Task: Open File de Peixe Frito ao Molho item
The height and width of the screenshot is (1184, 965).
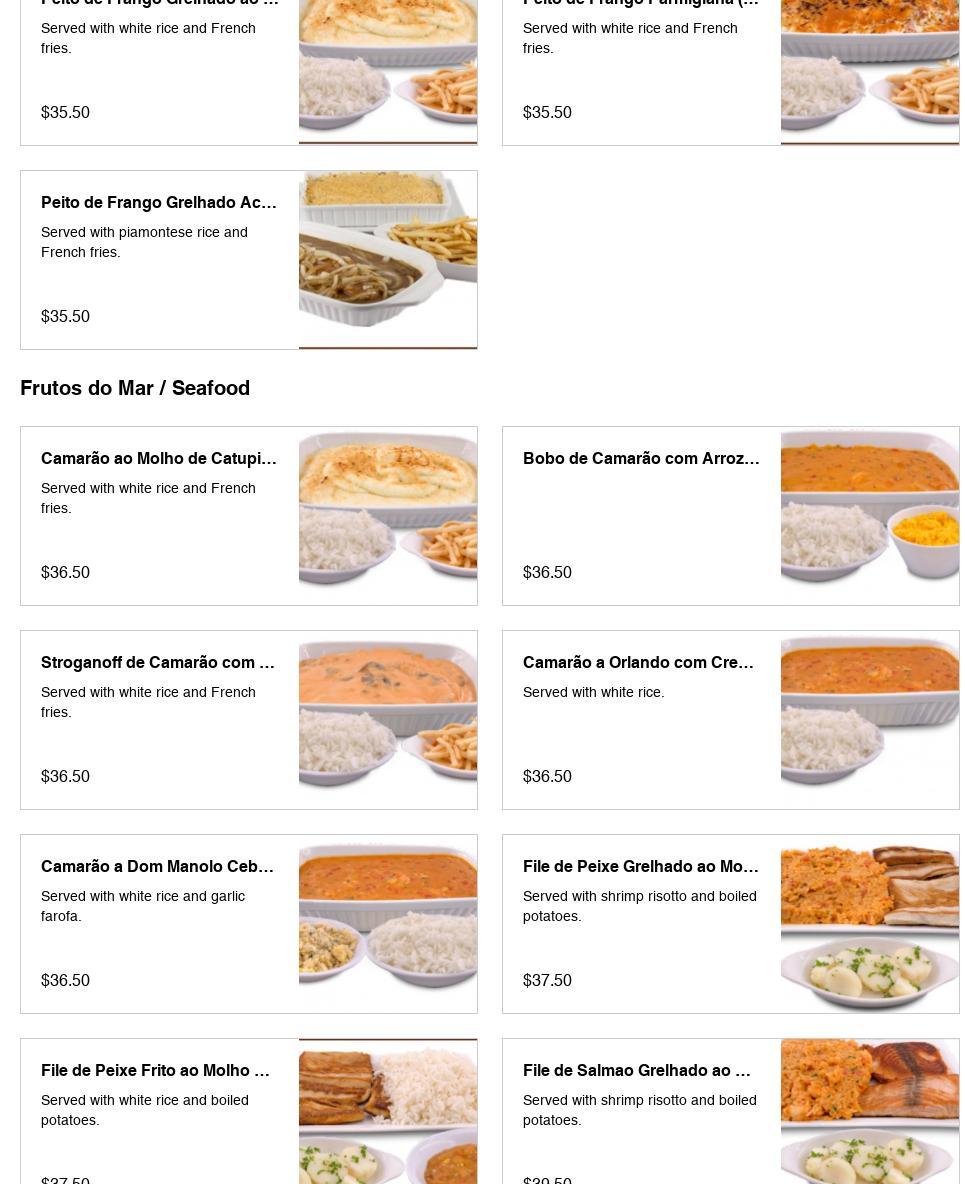Action: point(156,1071)
